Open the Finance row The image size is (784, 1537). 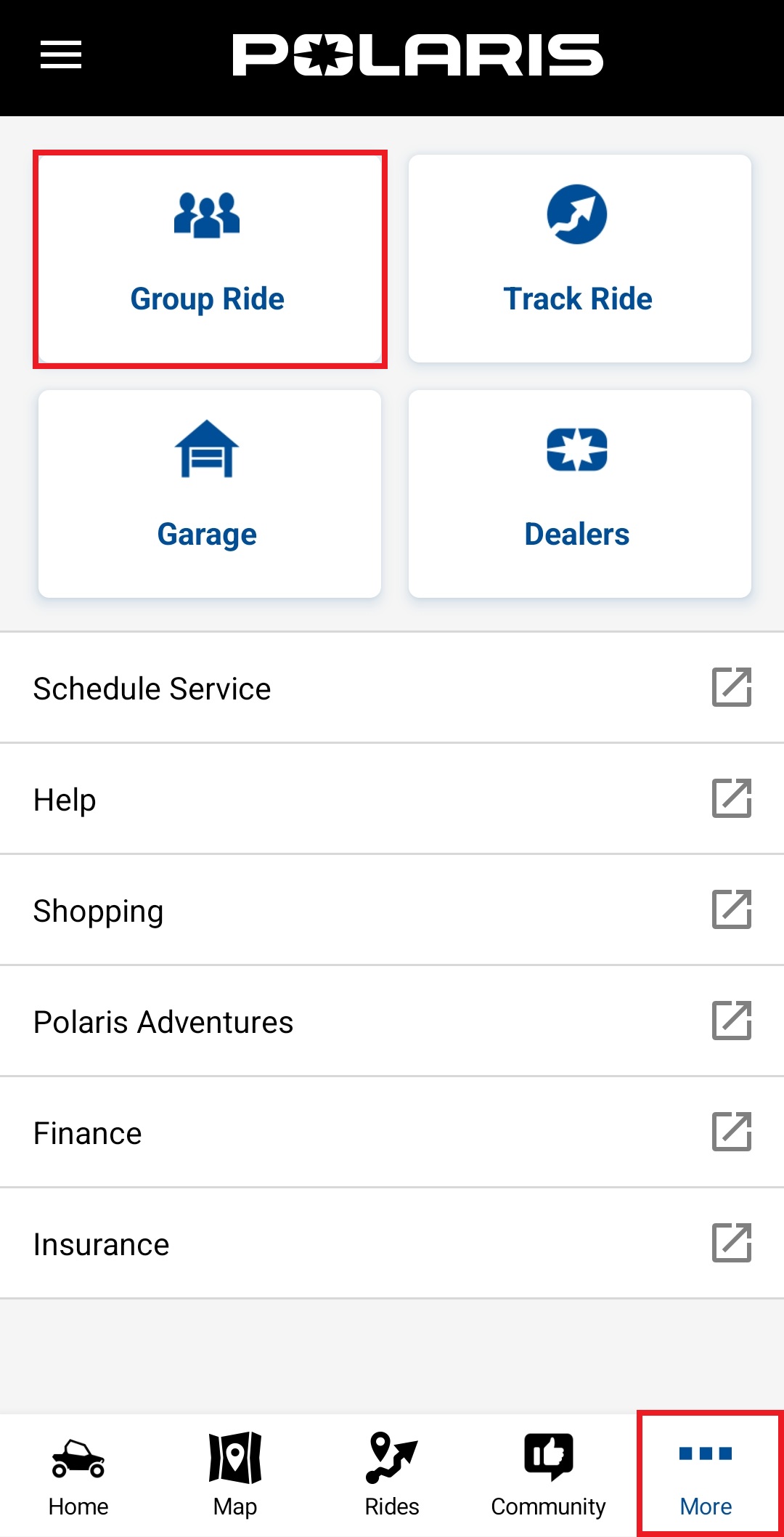[x=392, y=1132]
